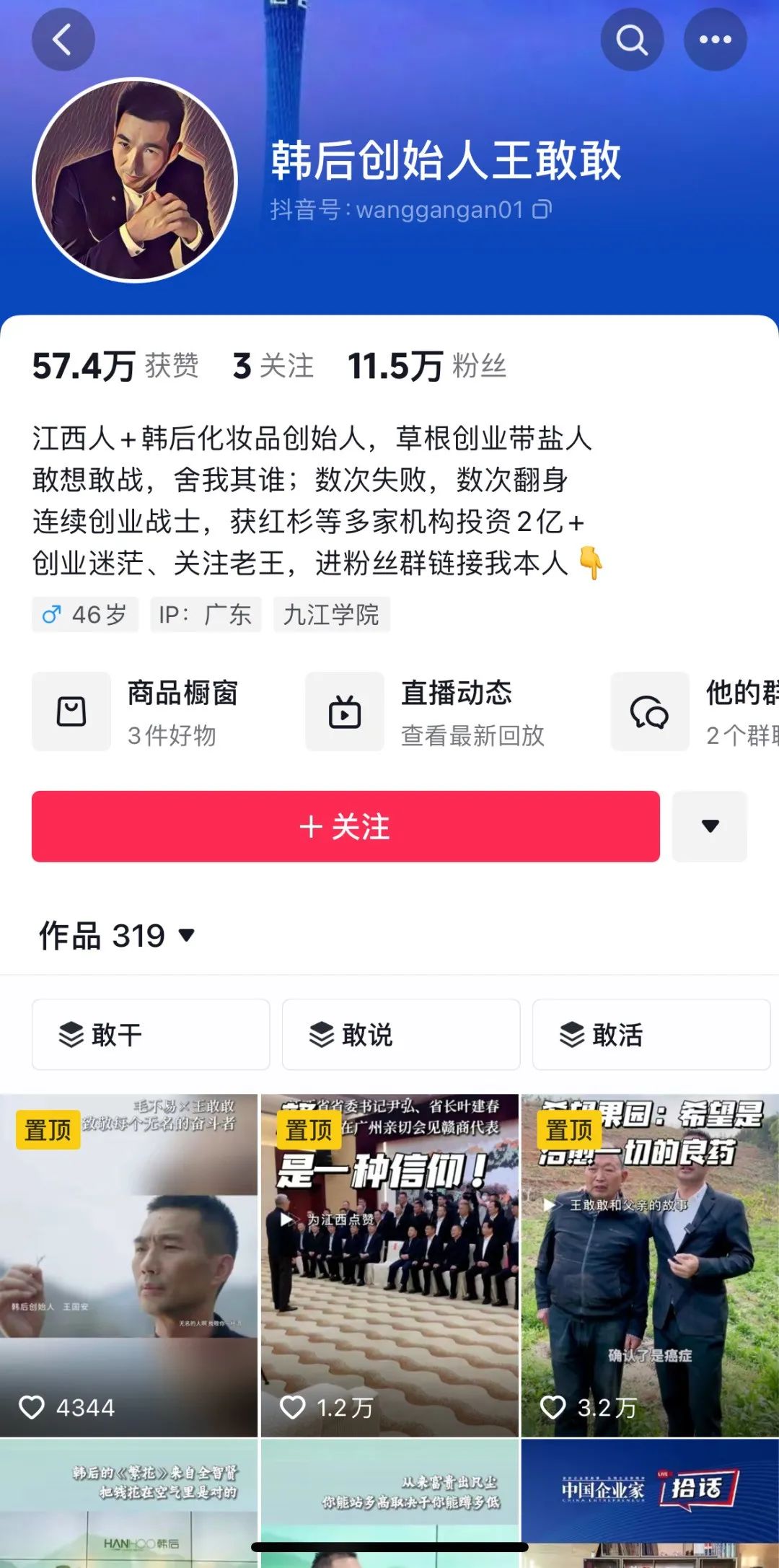The width and height of the screenshot is (779, 1568).
Task: Play pinned video with 3.2万 likes
Action: pos(650,1264)
